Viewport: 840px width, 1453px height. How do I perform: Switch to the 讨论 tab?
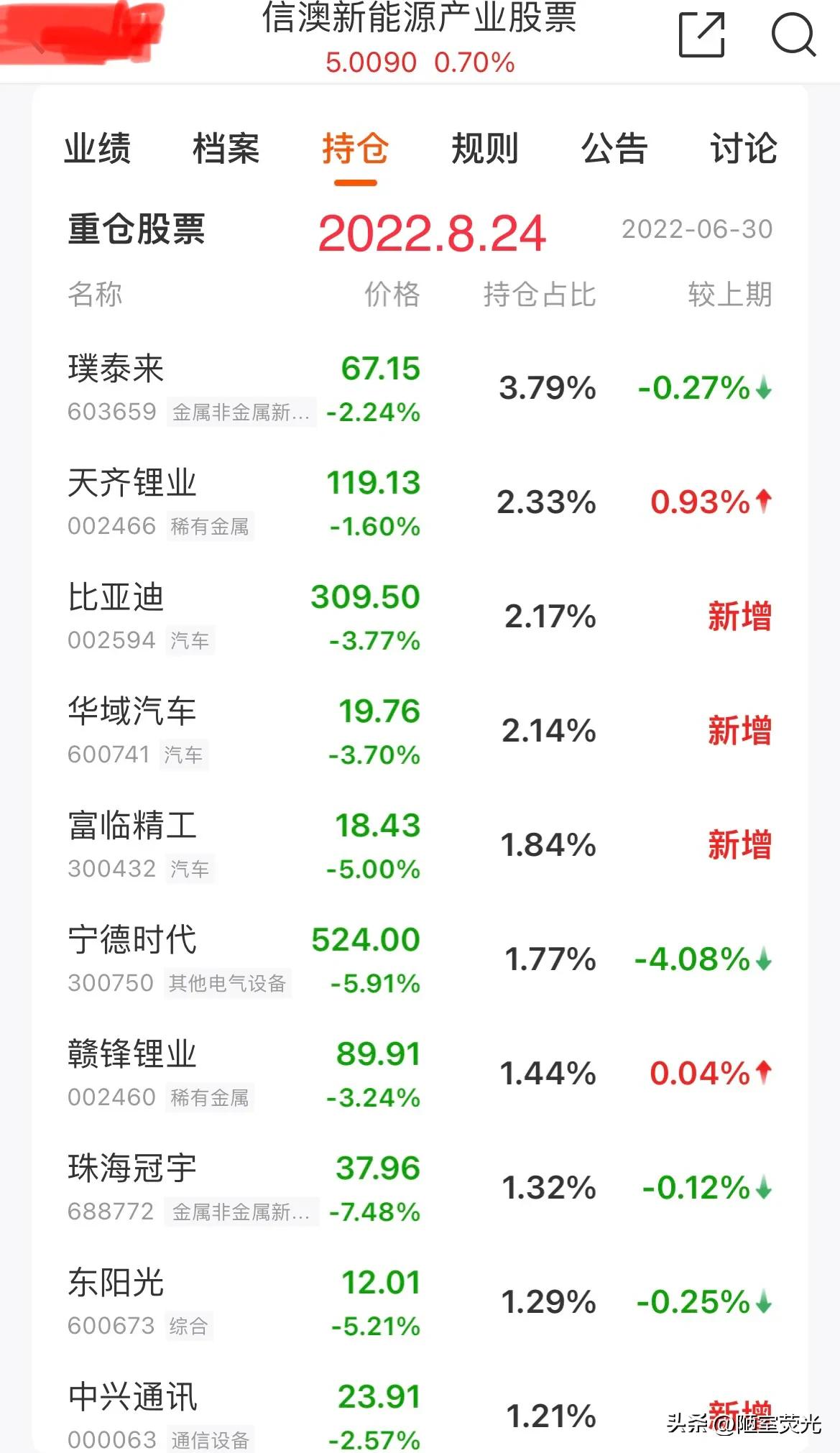pyautogui.click(x=744, y=148)
